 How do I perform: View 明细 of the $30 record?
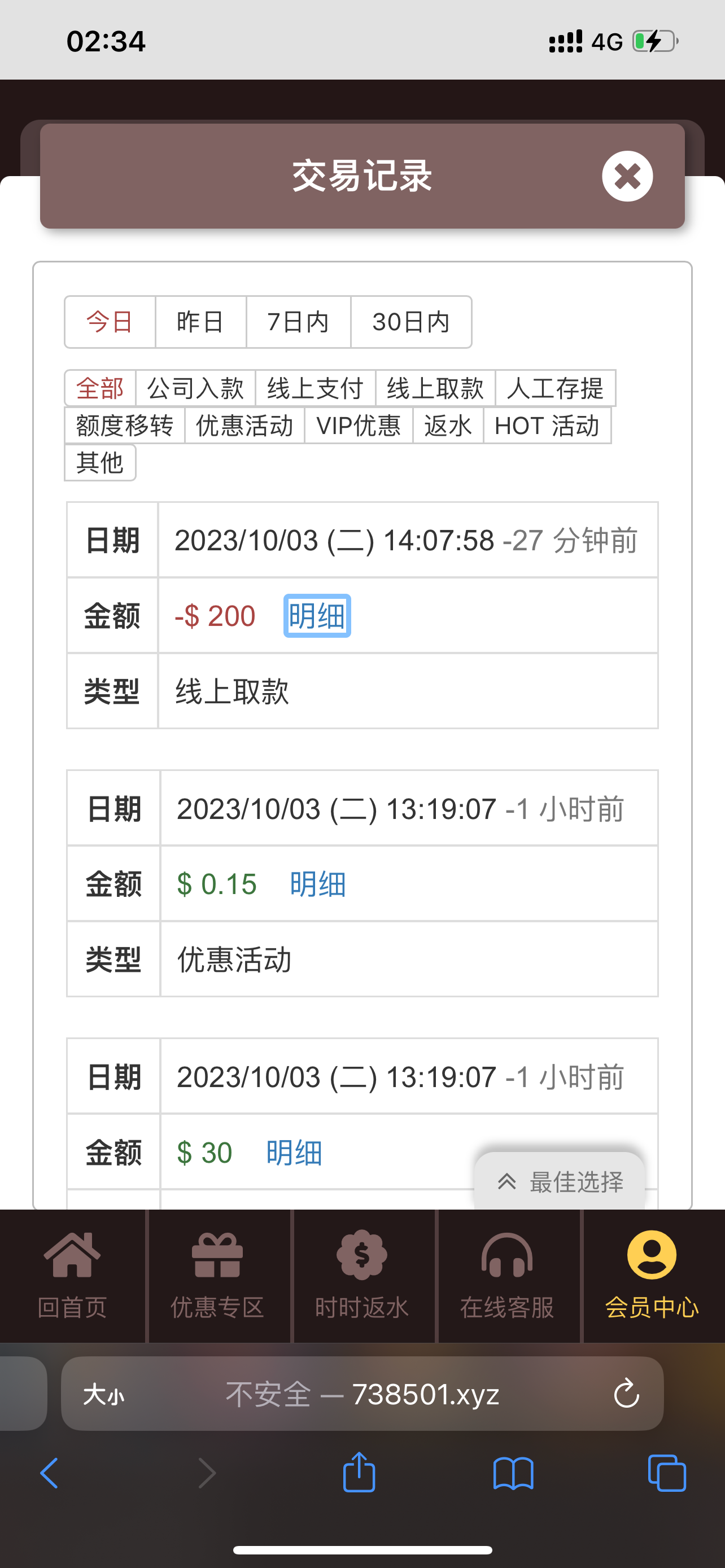click(294, 1153)
